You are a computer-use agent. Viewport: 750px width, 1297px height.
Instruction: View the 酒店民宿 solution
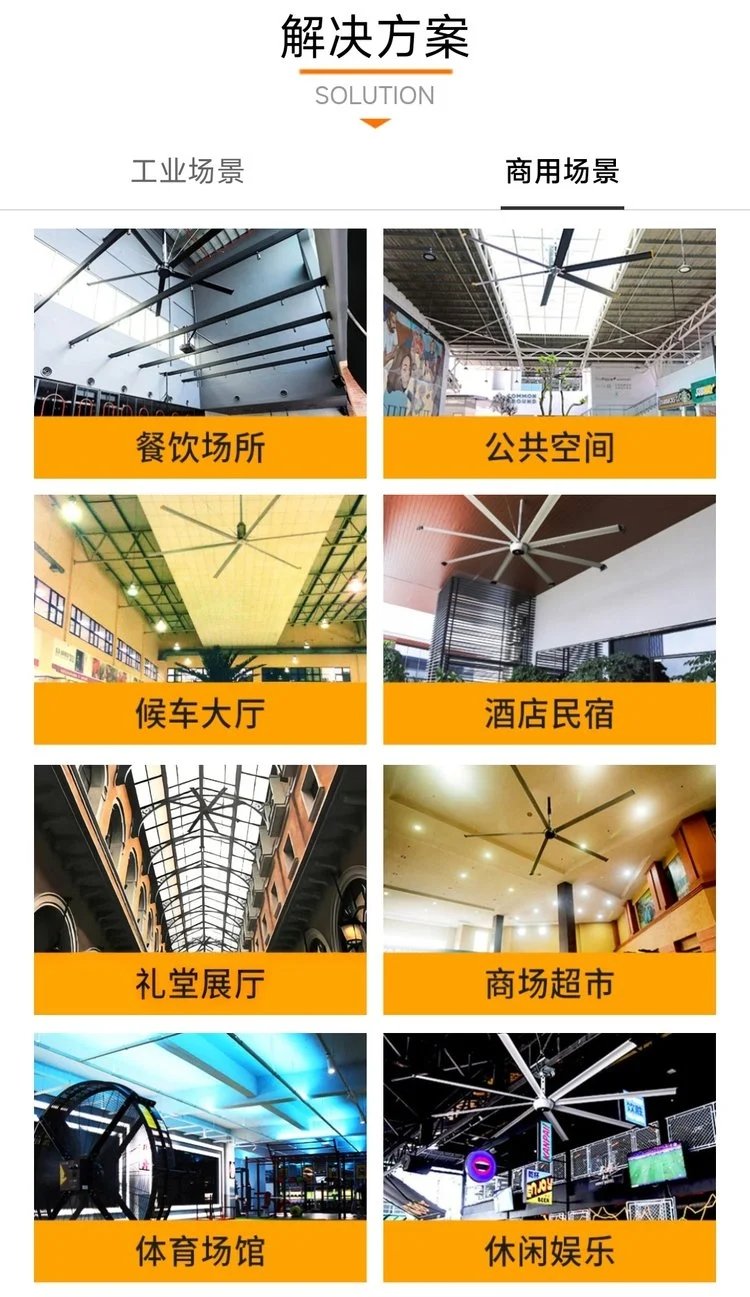[549, 620]
